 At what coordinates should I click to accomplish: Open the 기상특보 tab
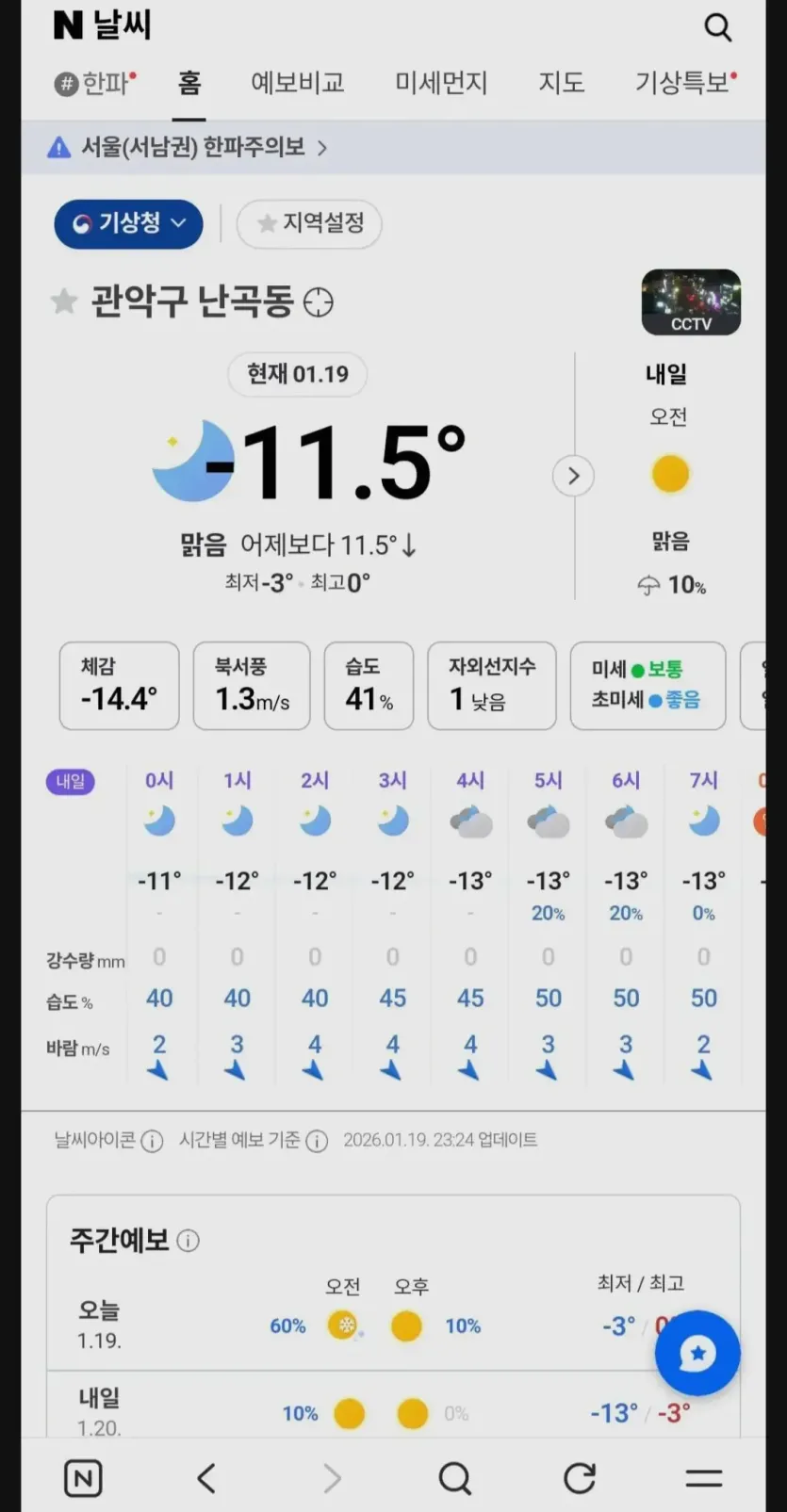684,83
